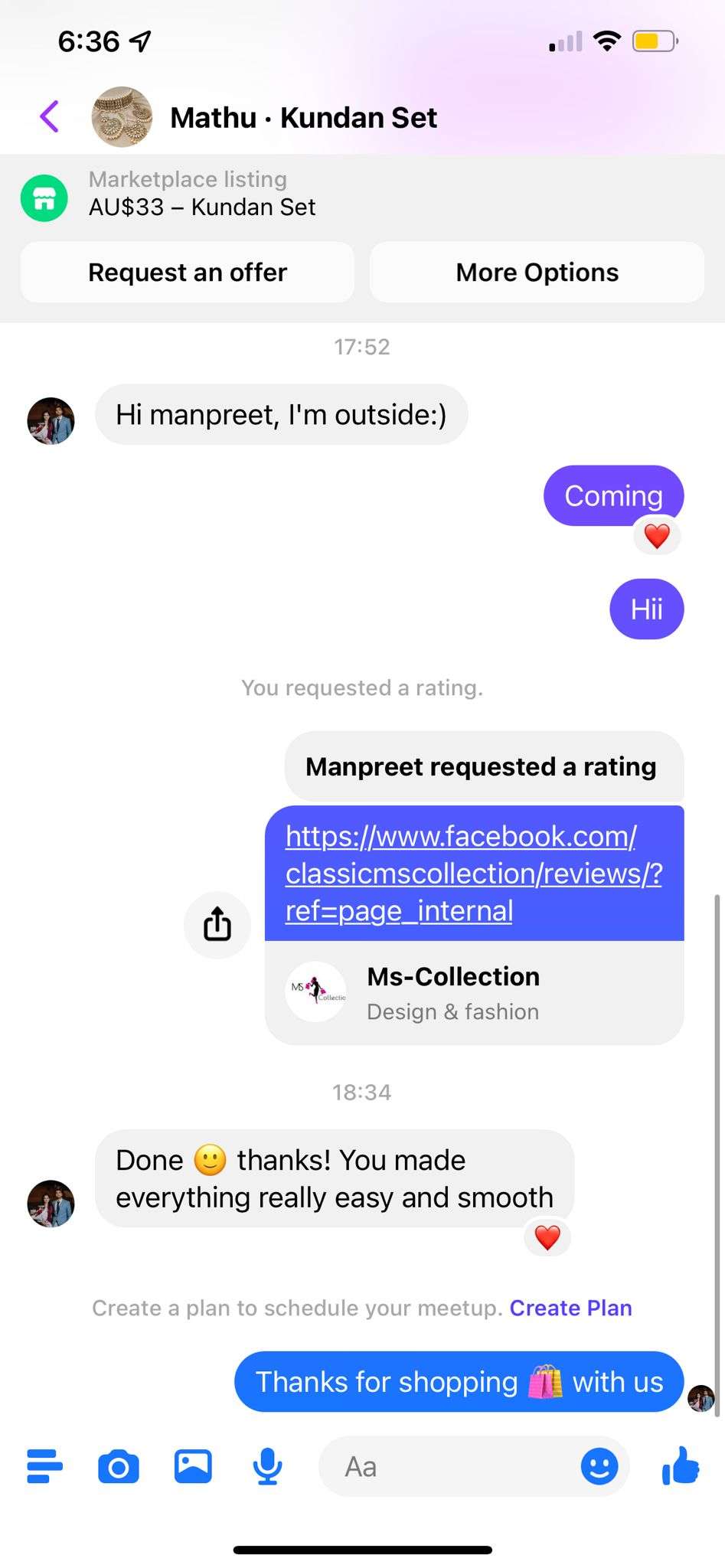
Task: Open the Ms-Collection page card
Action: coord(474,993)
